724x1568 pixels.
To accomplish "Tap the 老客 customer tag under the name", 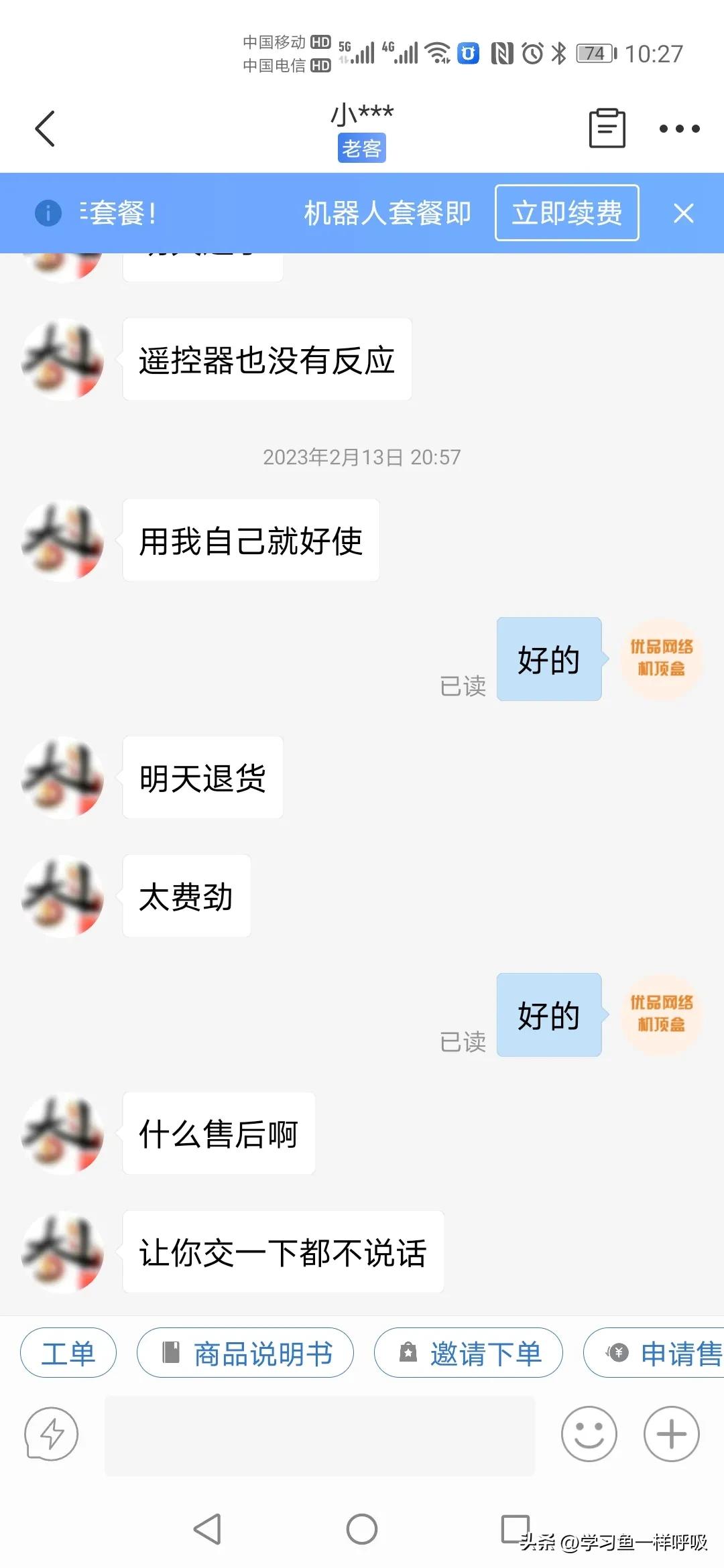I will (361, 149).
